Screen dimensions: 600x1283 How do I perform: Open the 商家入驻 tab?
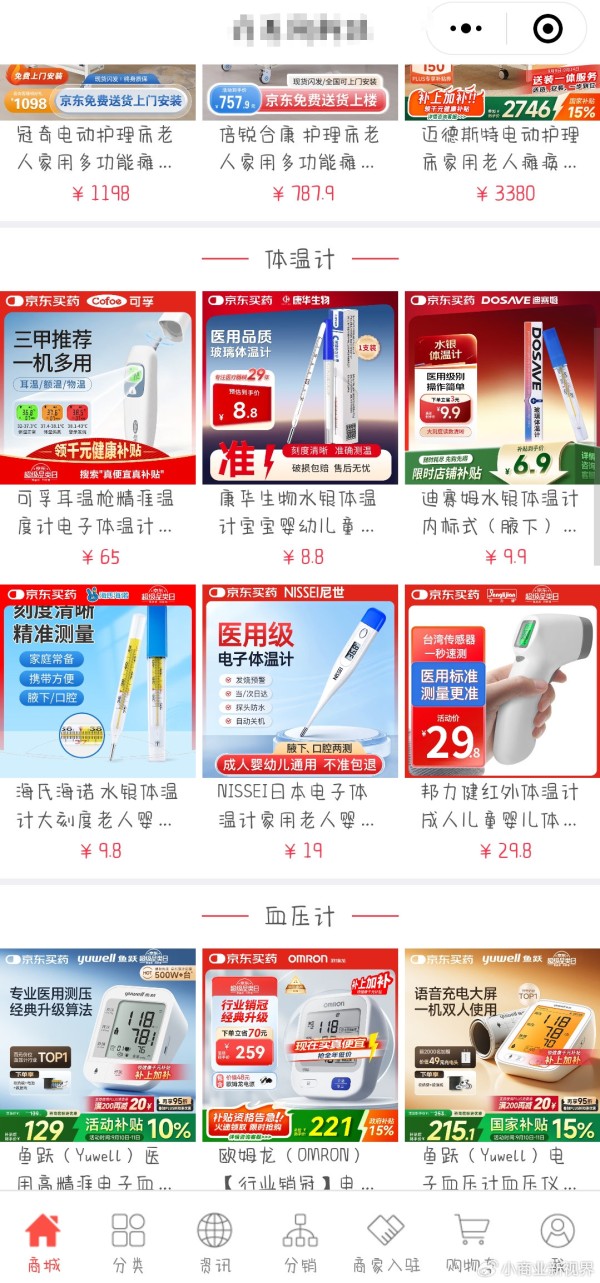point(385,1243)
